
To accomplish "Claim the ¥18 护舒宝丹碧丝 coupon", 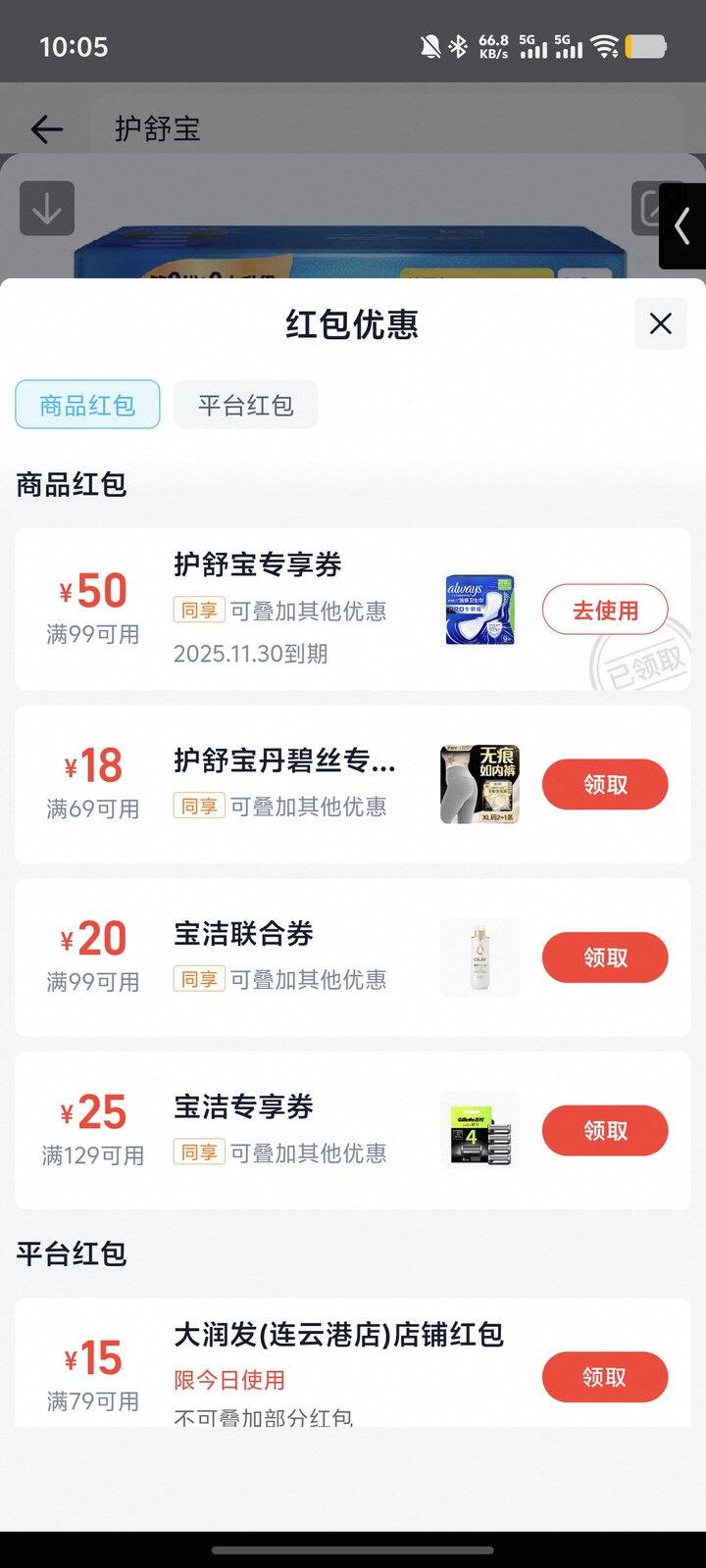I will (605, 784).
